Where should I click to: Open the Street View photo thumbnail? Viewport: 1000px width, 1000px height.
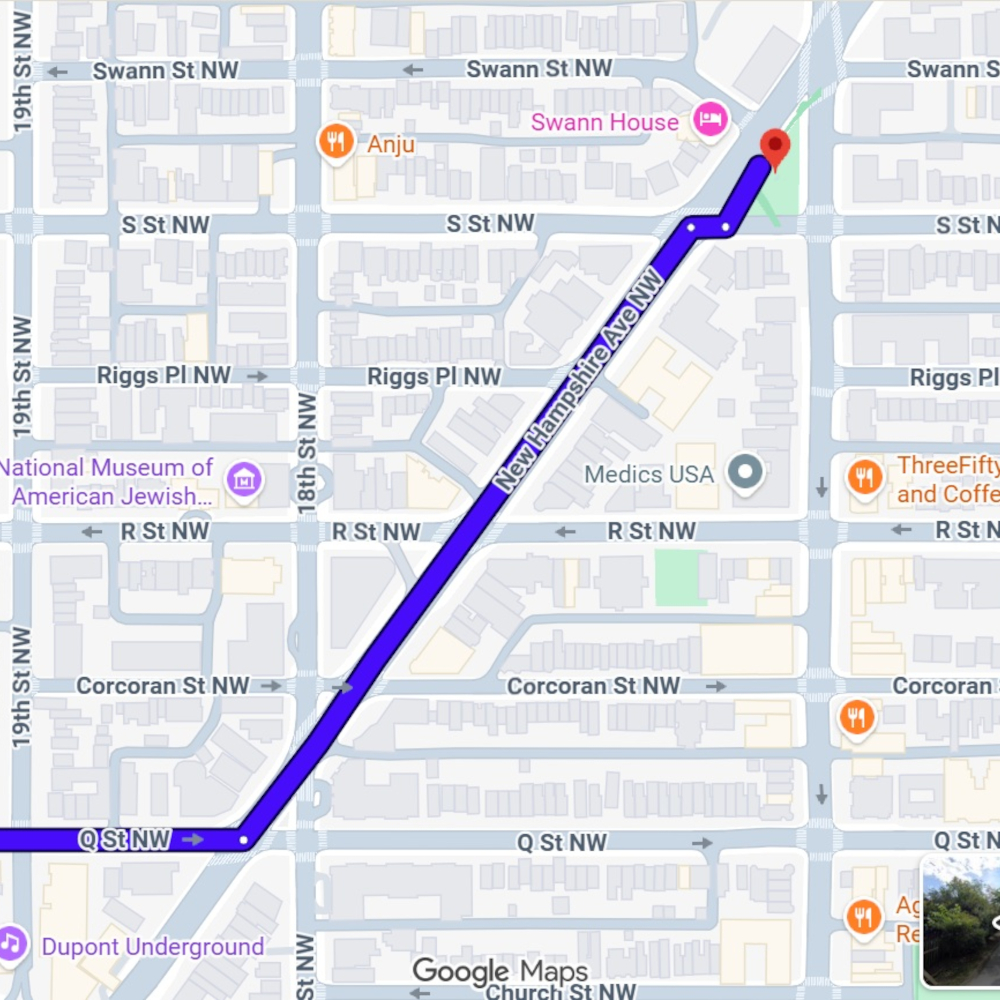(x=962, y=920)
